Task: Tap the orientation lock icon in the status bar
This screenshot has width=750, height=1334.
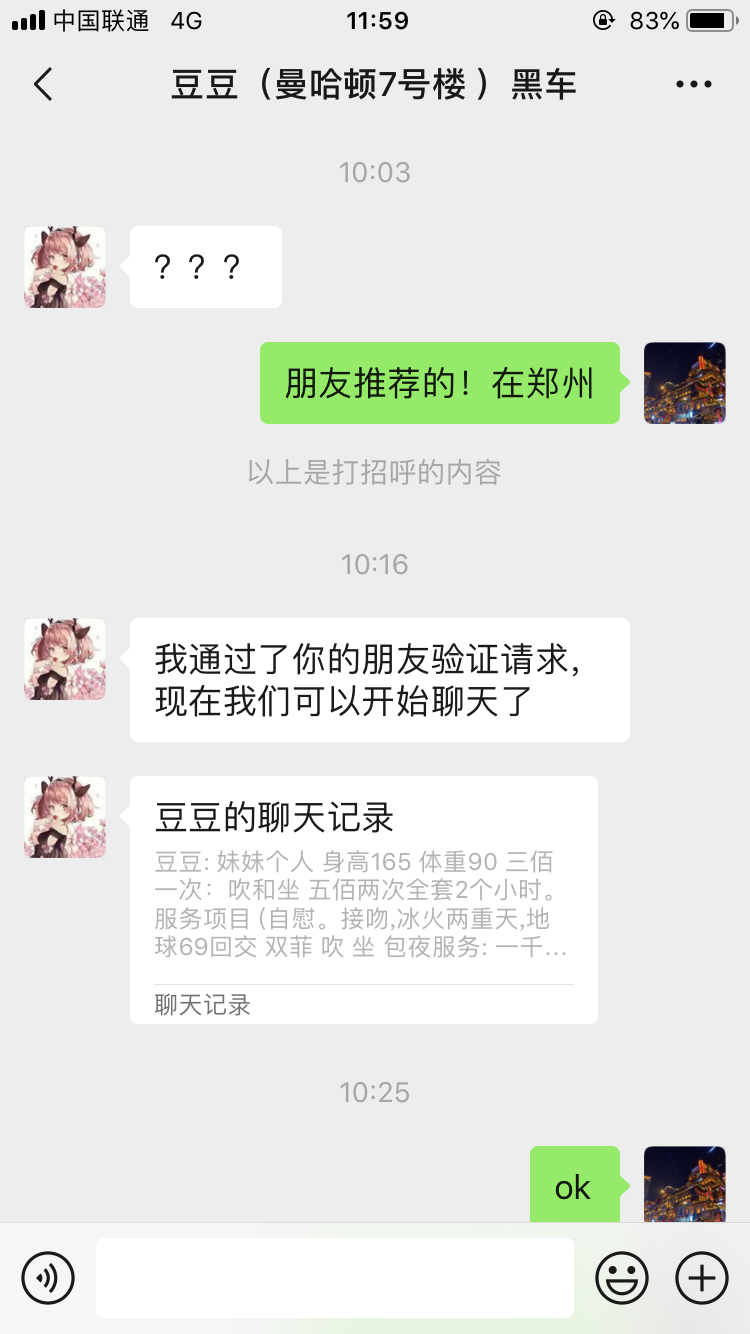Action: point(604,20)
